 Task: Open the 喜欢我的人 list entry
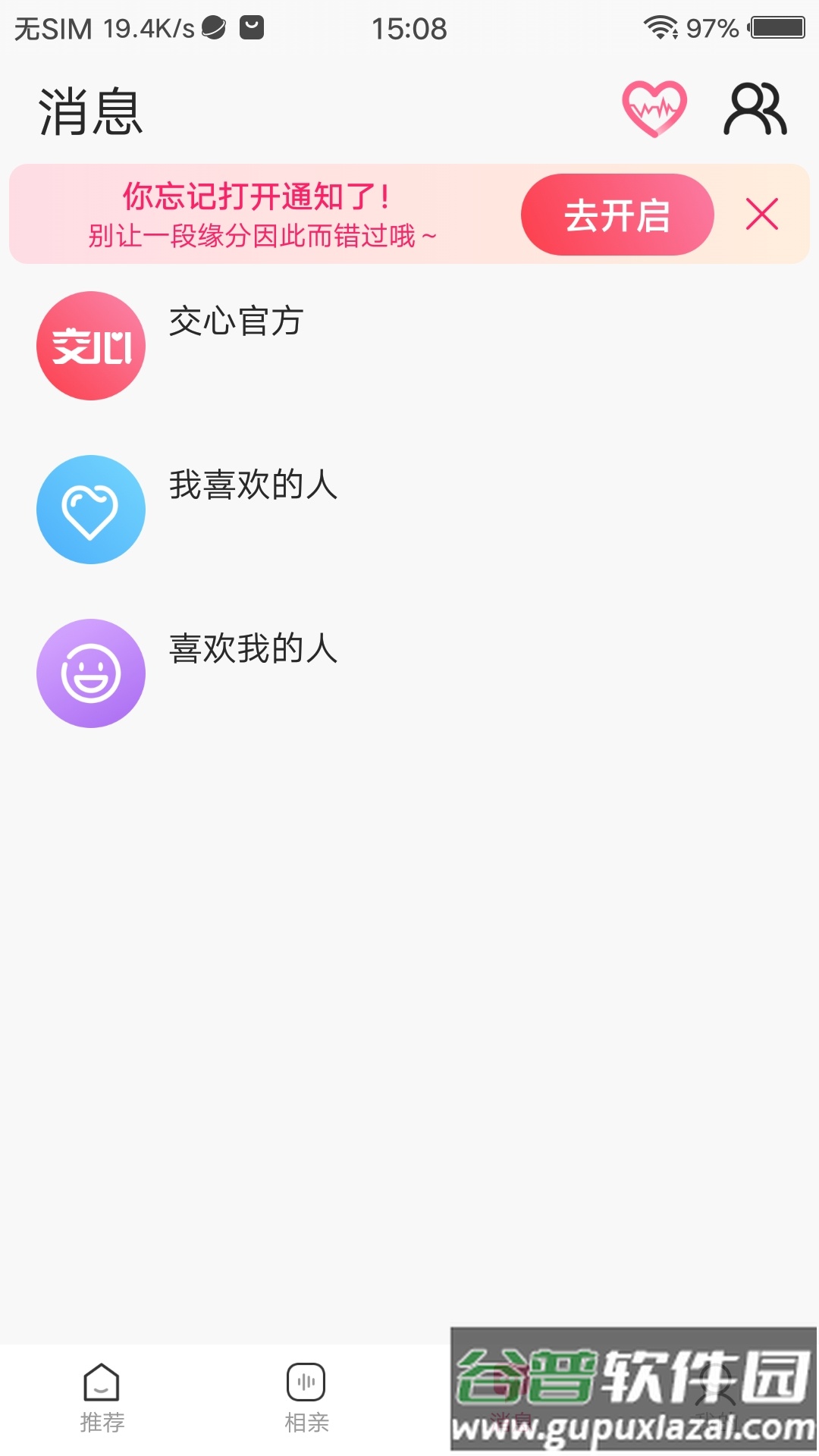click(254, 651)
